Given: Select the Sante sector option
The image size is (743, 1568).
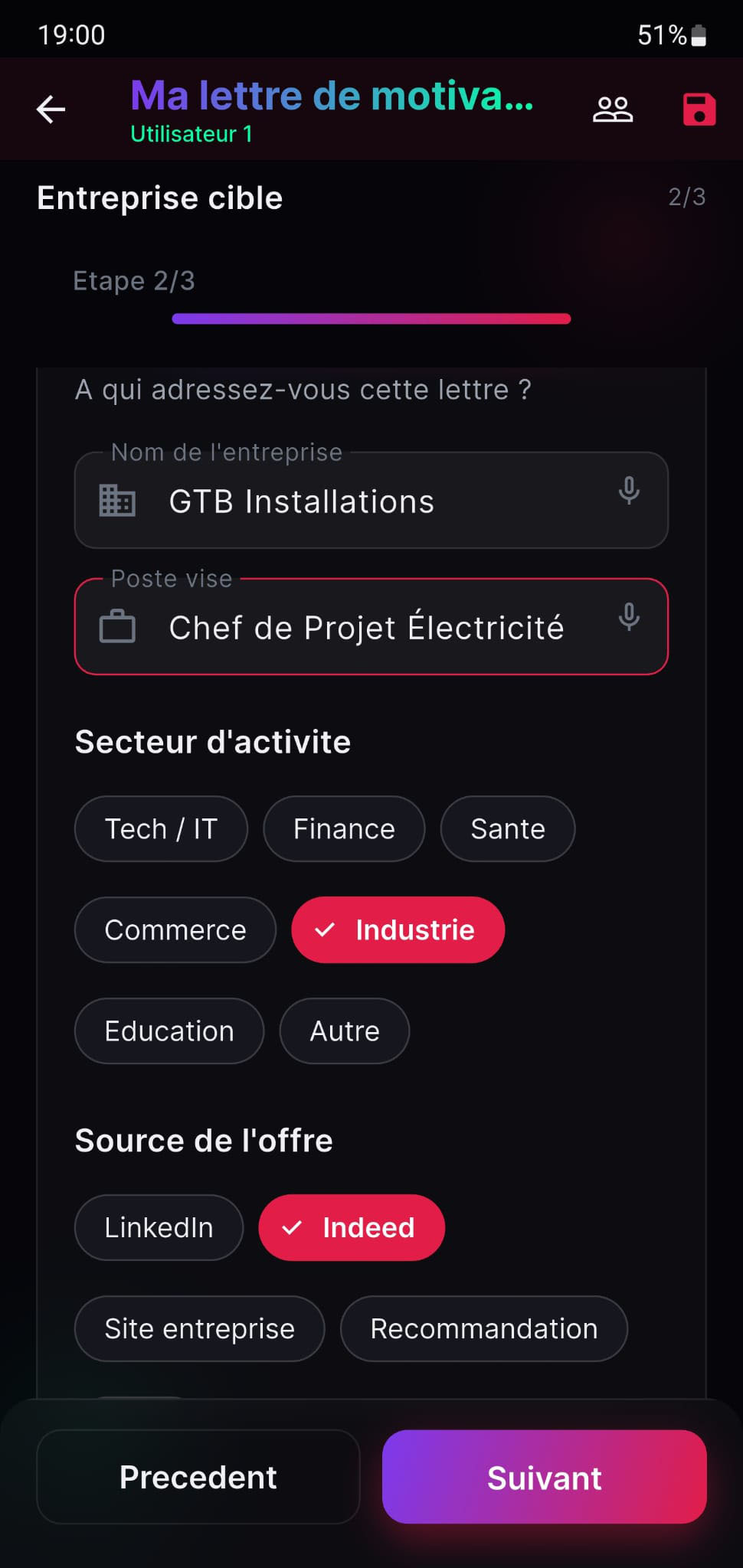Looking at the screenshot, I should coord(507,828).
